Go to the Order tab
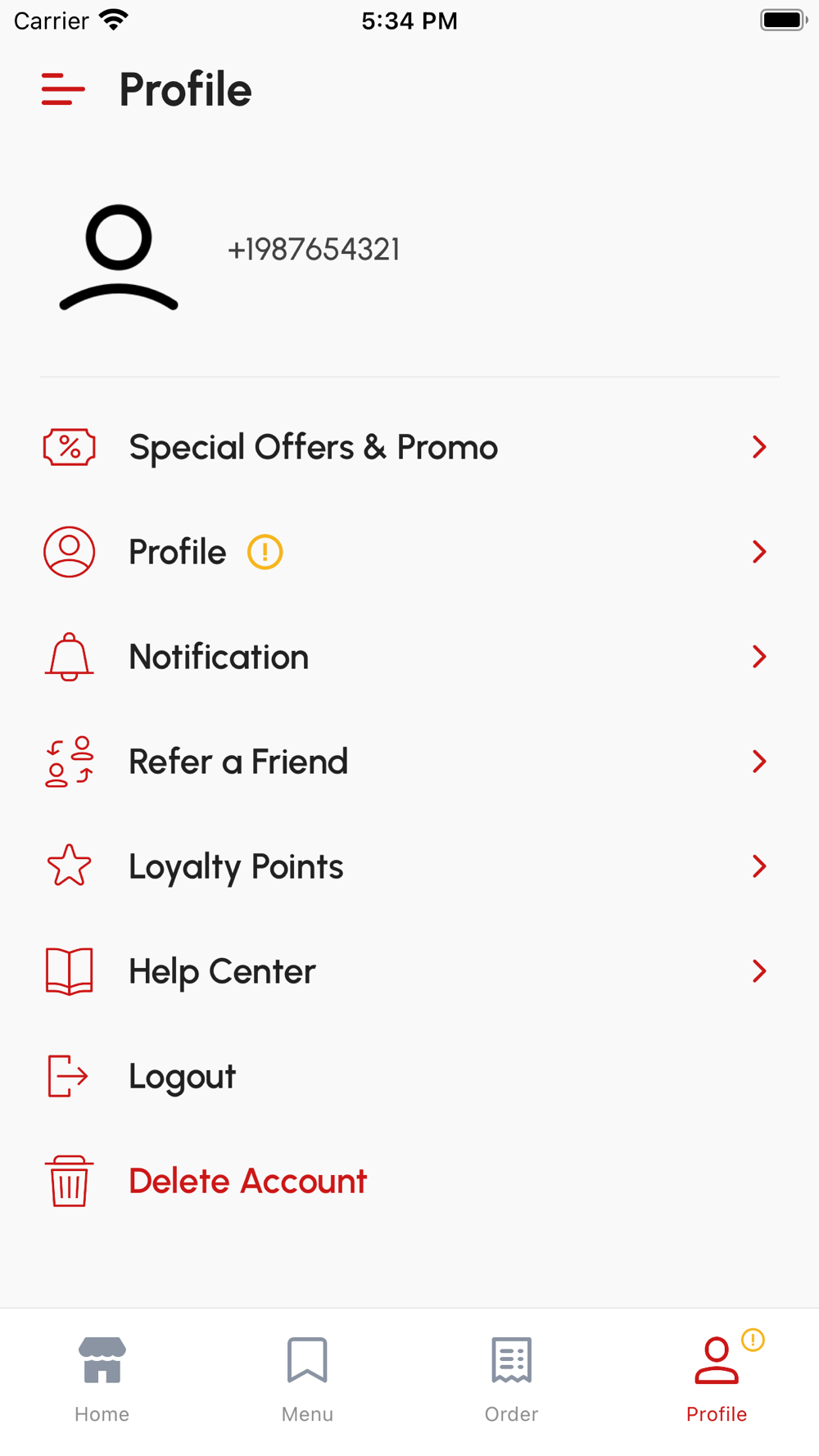819x1456 pixels. pos(512,1379)
